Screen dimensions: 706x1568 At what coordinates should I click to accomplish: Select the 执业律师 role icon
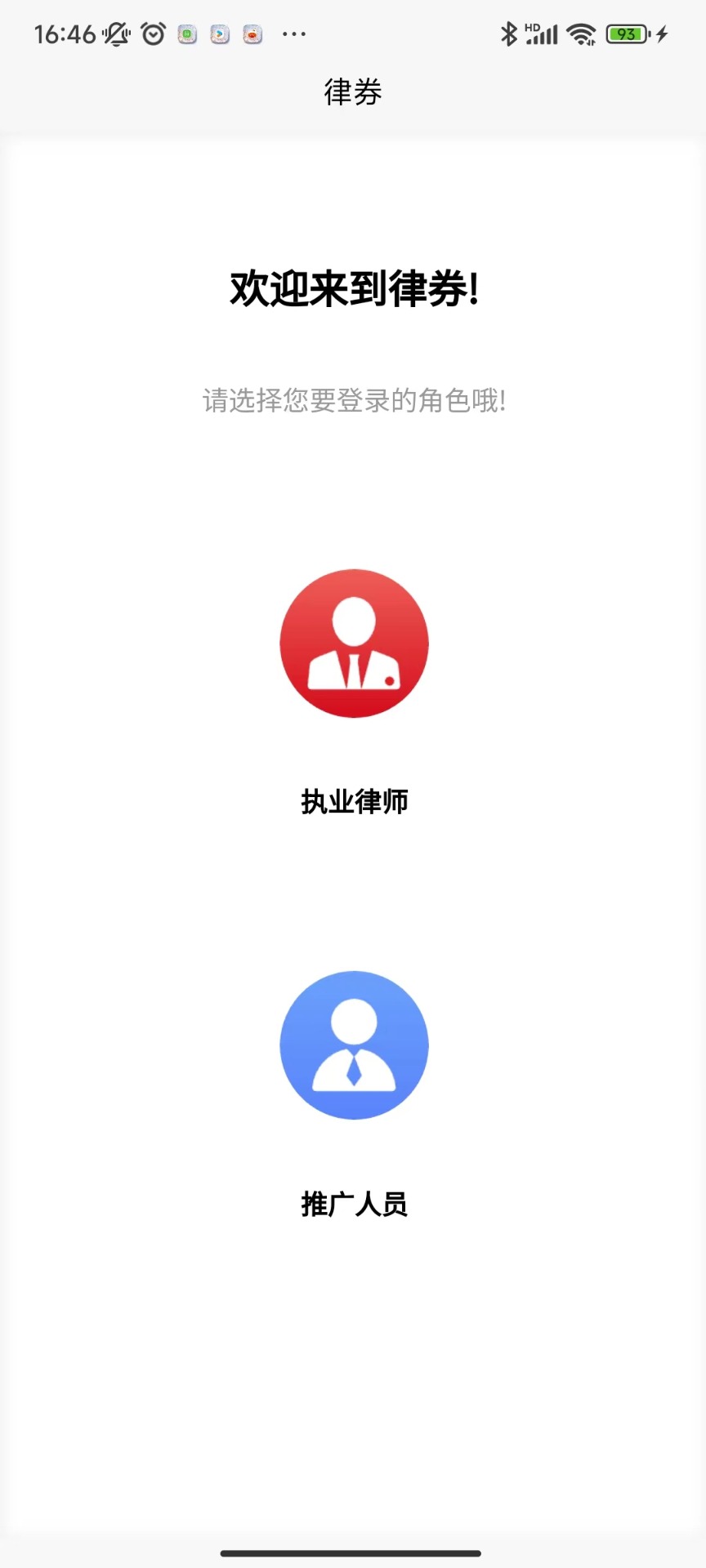[x=354, y=644]
